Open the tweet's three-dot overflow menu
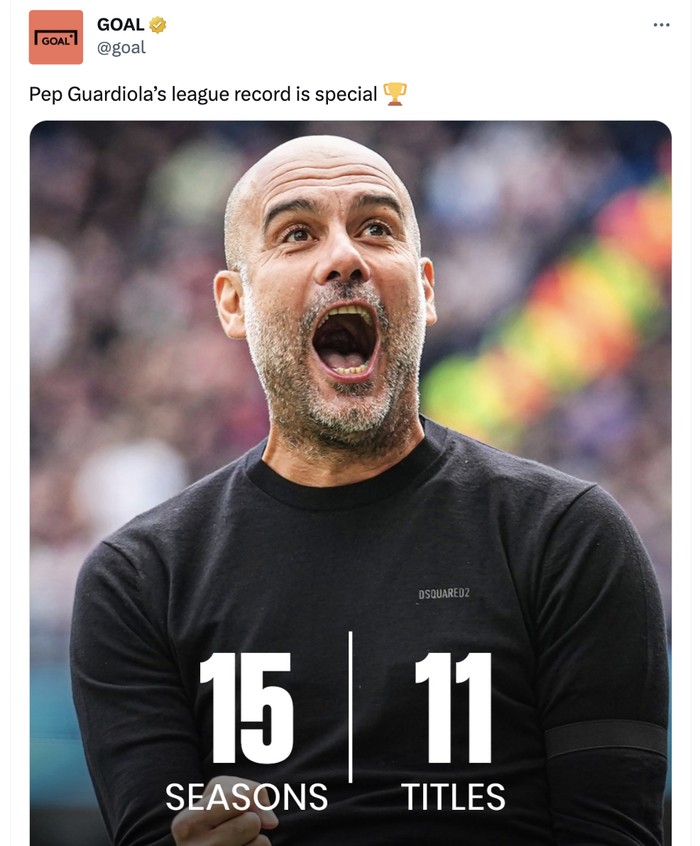The image size is (700, 846). tap(661, 25)
